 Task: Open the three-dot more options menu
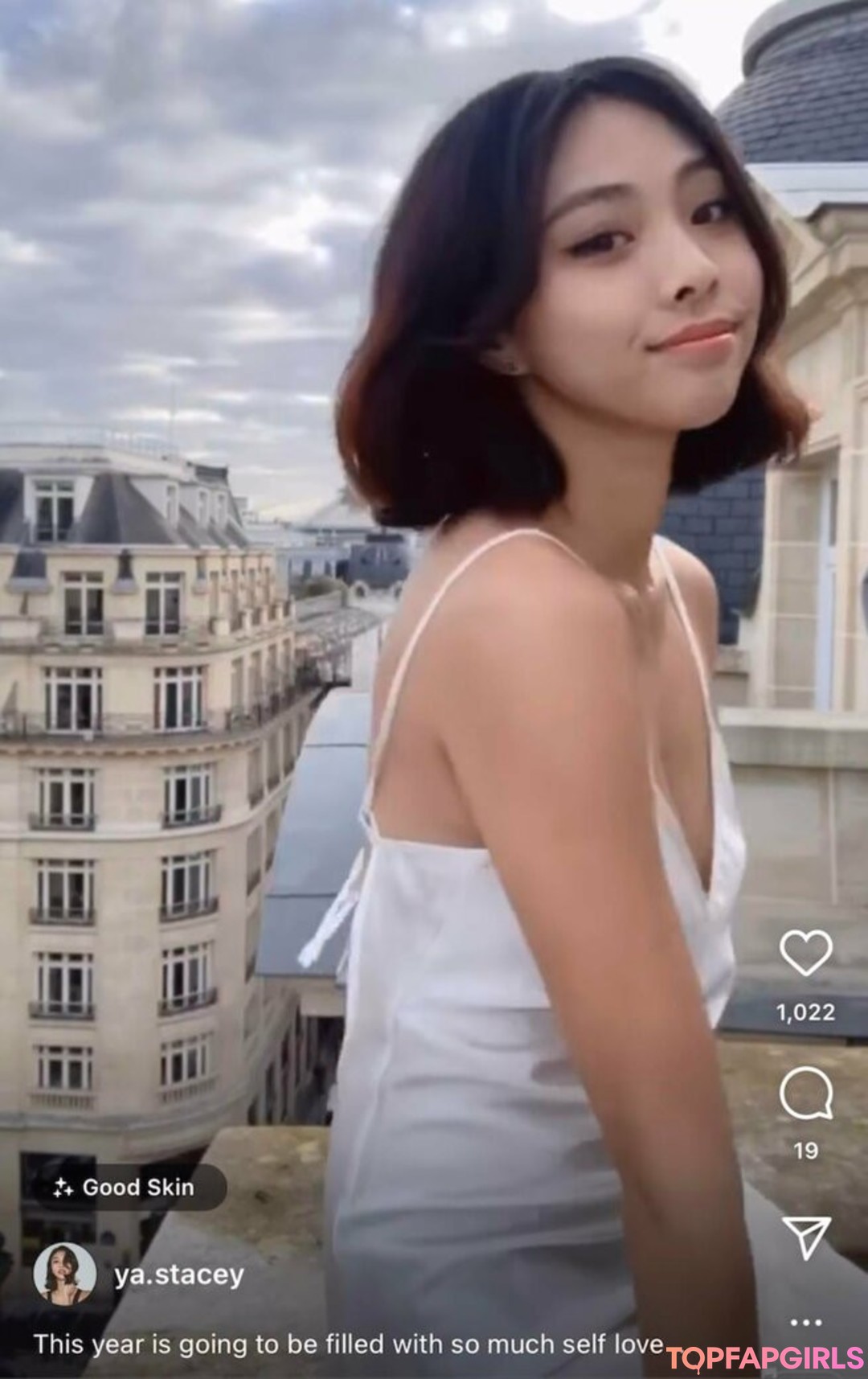click(x=805, y=1322)
